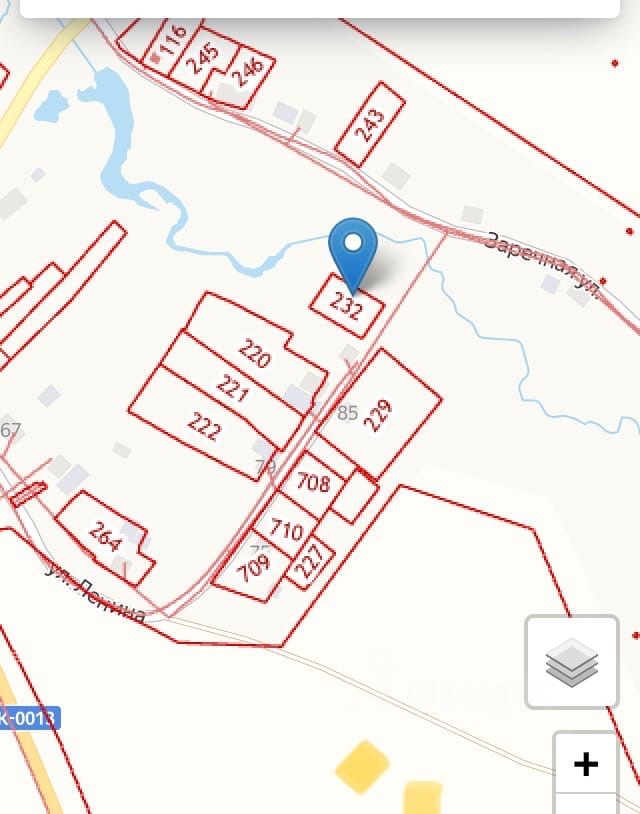Open the map layers selector
The image size is (640, 814).
pos(572,662)
